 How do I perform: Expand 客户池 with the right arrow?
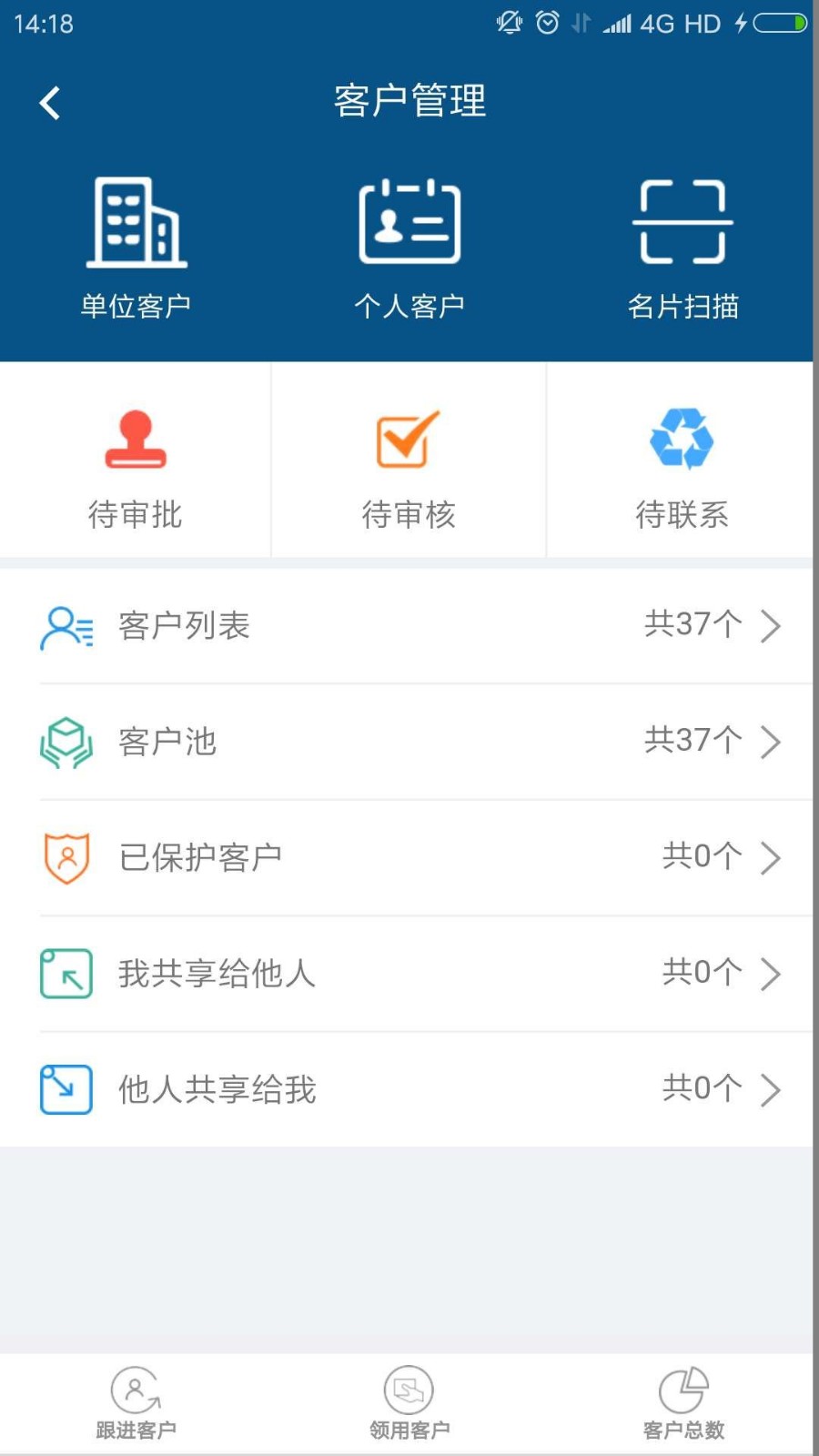[772, 742]
